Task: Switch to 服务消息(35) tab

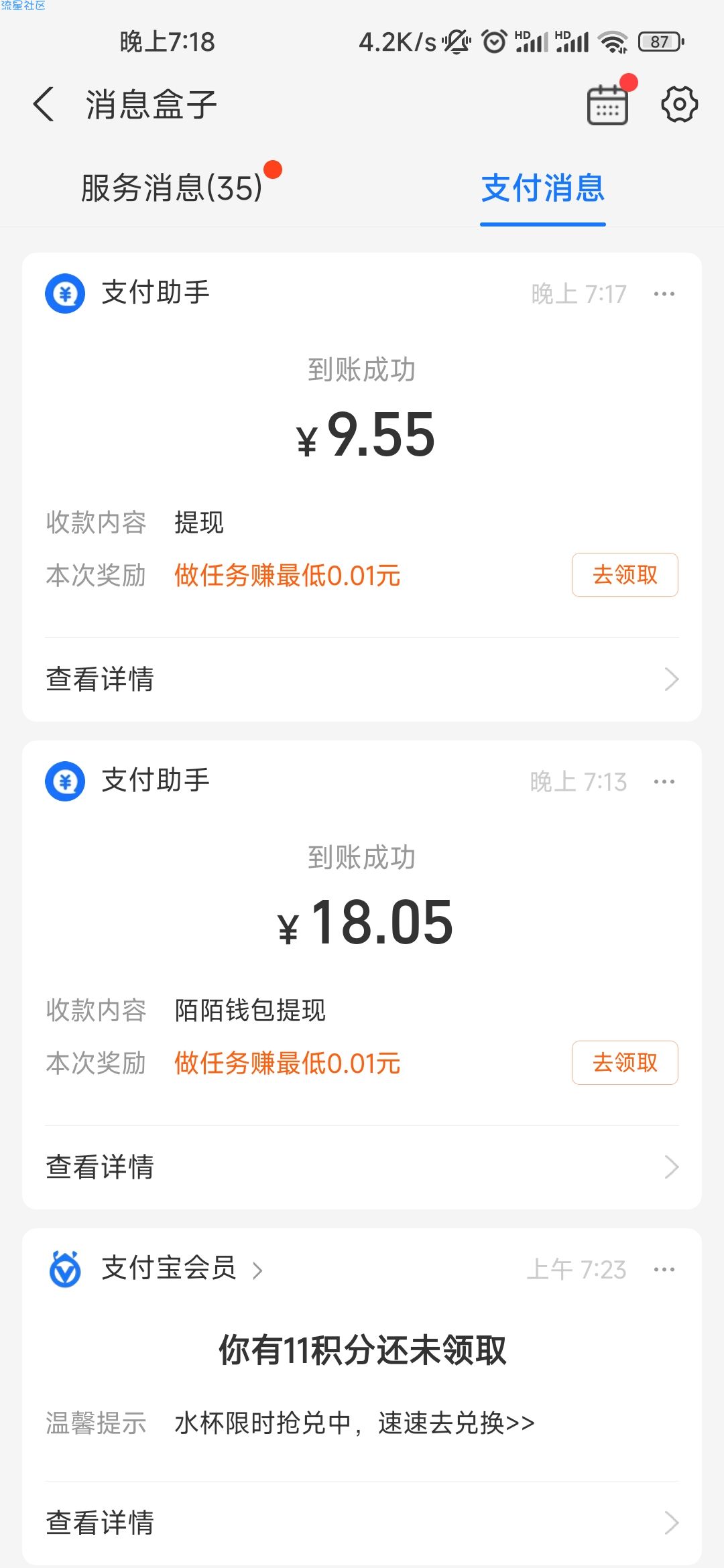Action: point(172,188)
